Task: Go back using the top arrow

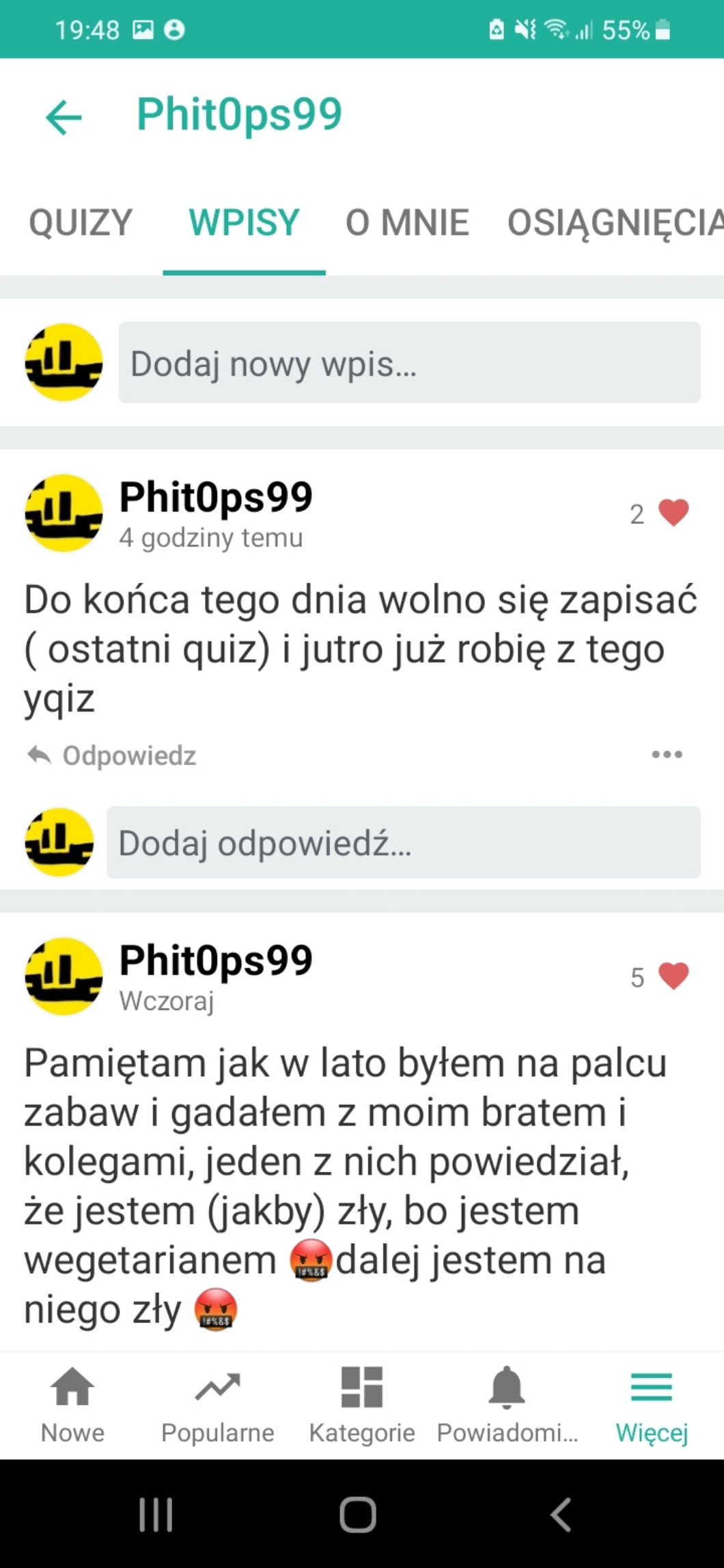Action: 64,117
